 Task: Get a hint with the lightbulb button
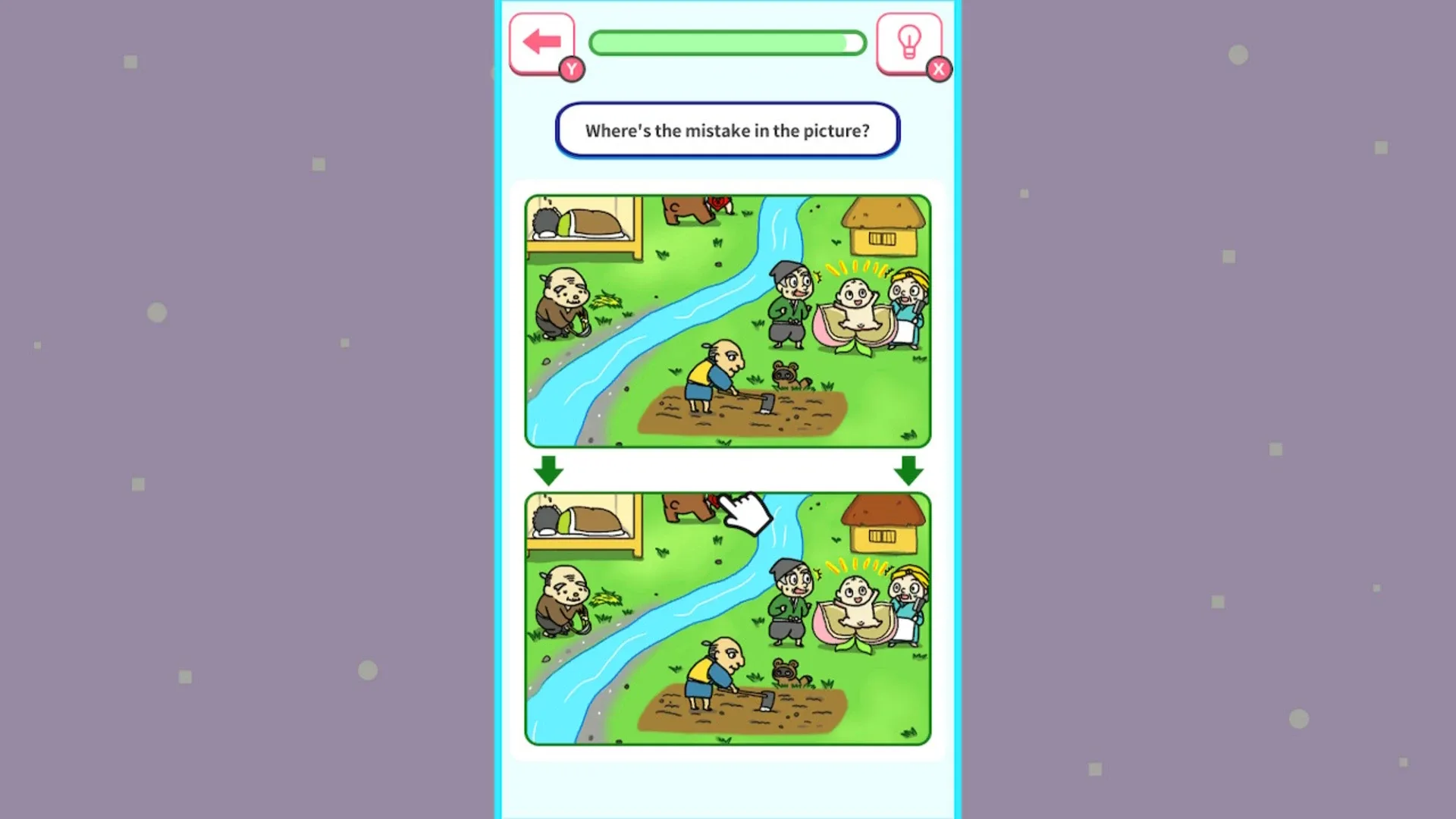908,42
